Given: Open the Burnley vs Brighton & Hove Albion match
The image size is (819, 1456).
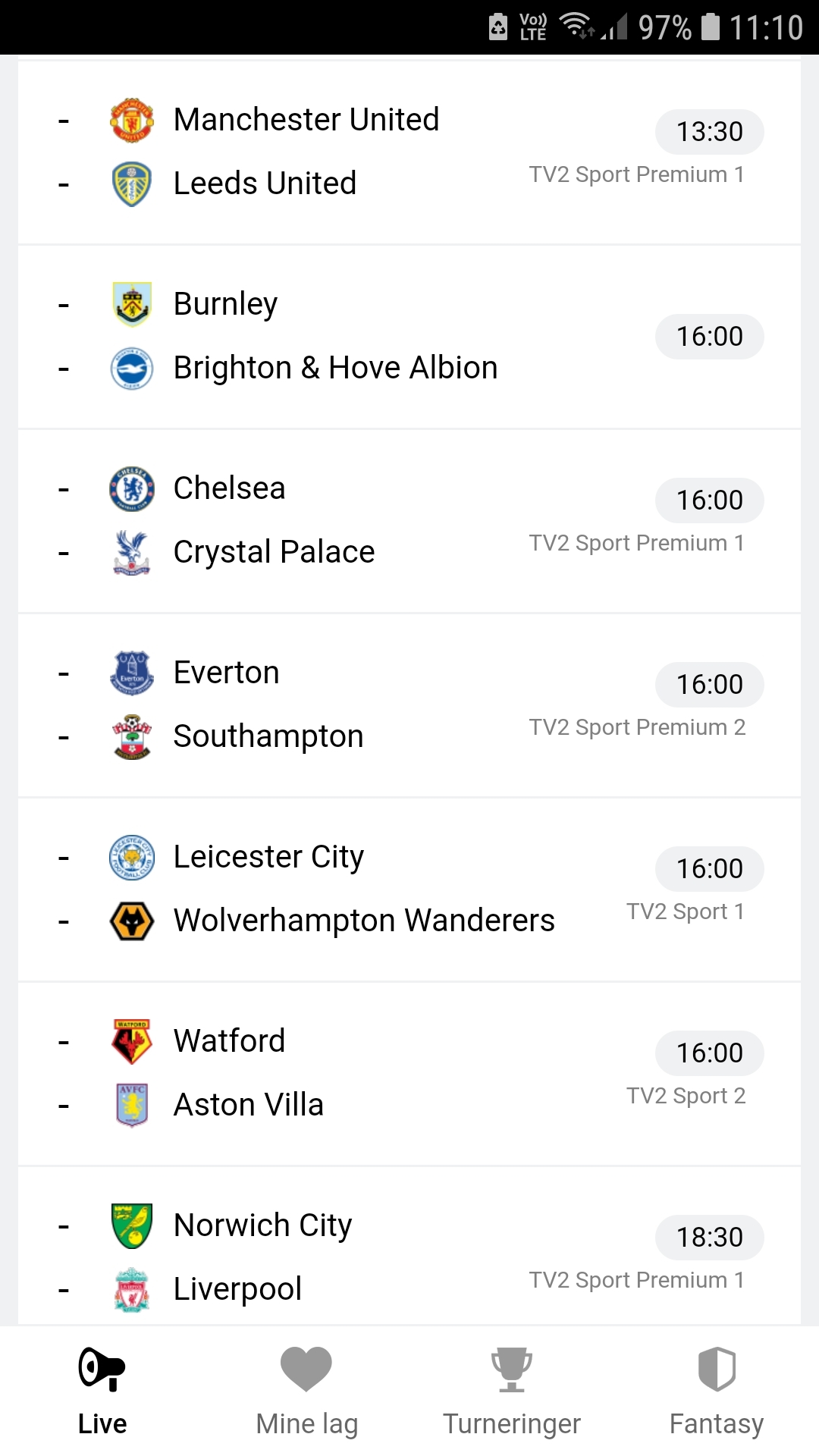Looking at the screenshot, I should pos(409,337).
